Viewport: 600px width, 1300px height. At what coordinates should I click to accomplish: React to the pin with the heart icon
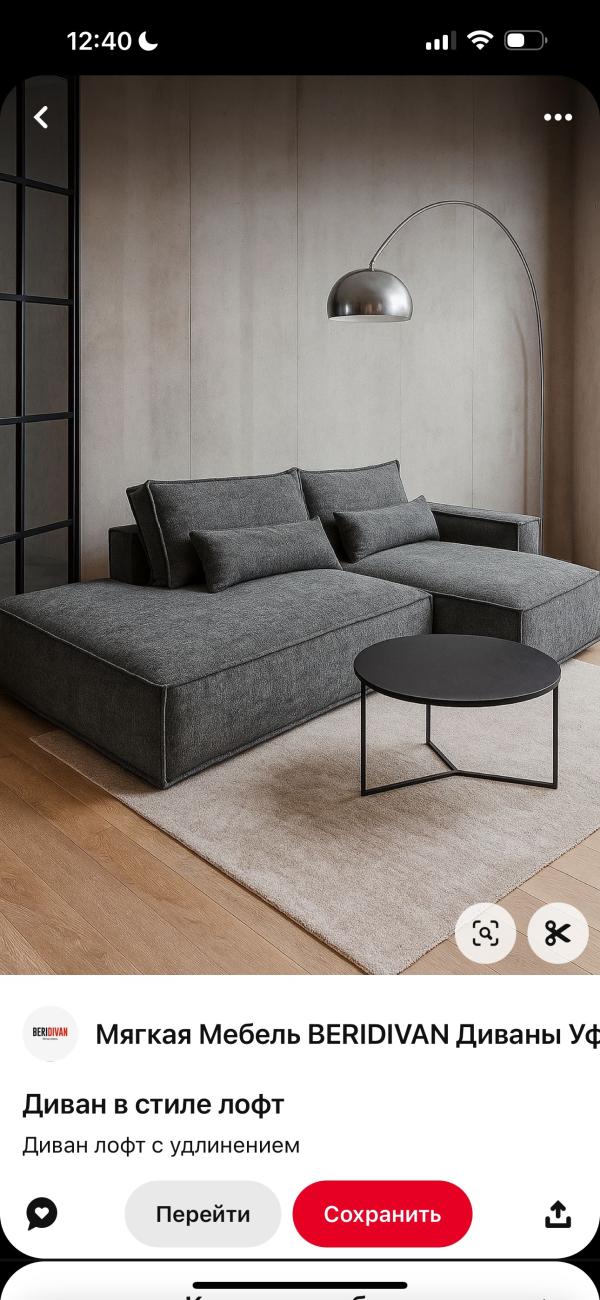[42, 1213]
